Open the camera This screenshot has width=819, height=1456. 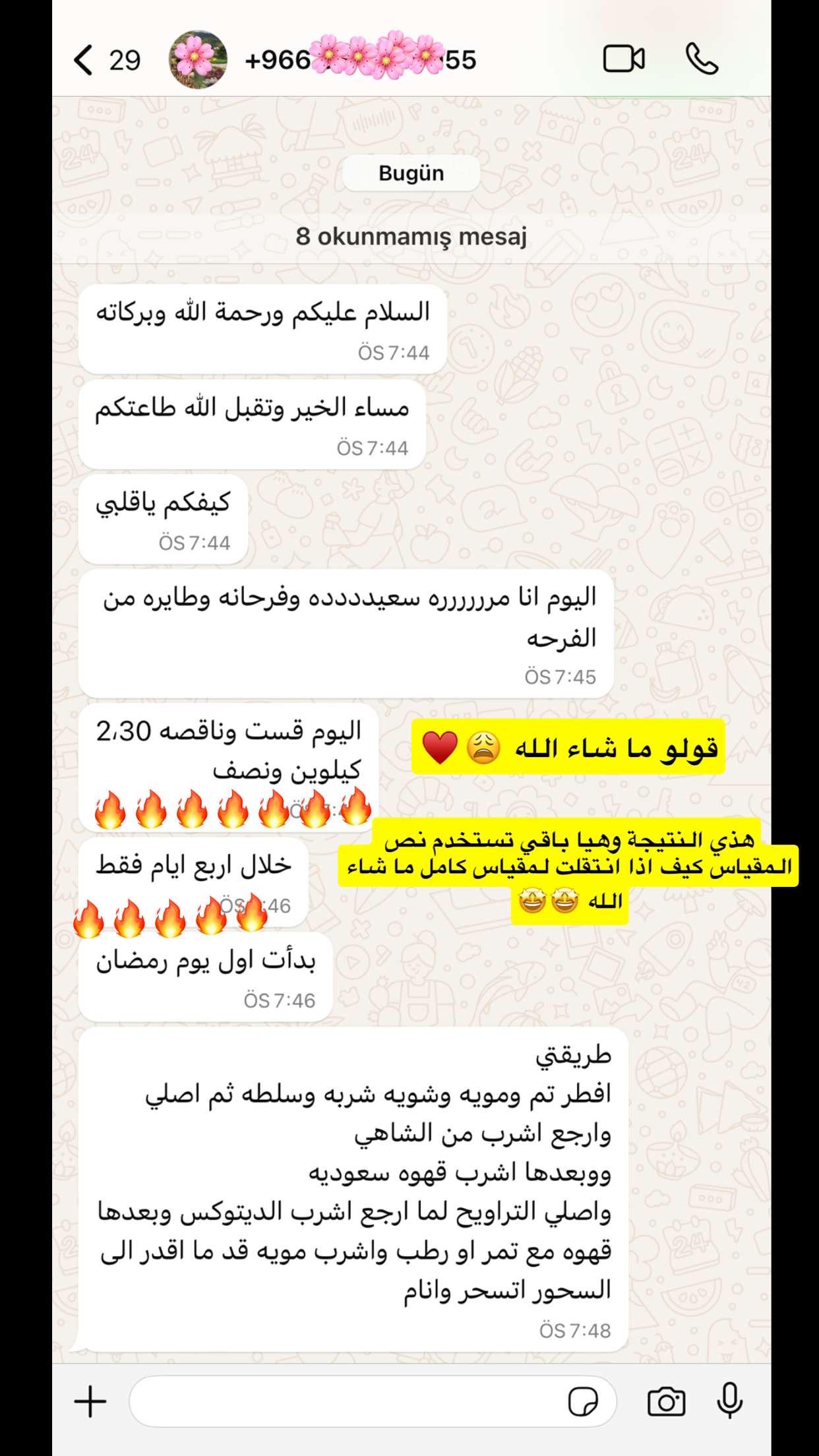point(666,1402)
